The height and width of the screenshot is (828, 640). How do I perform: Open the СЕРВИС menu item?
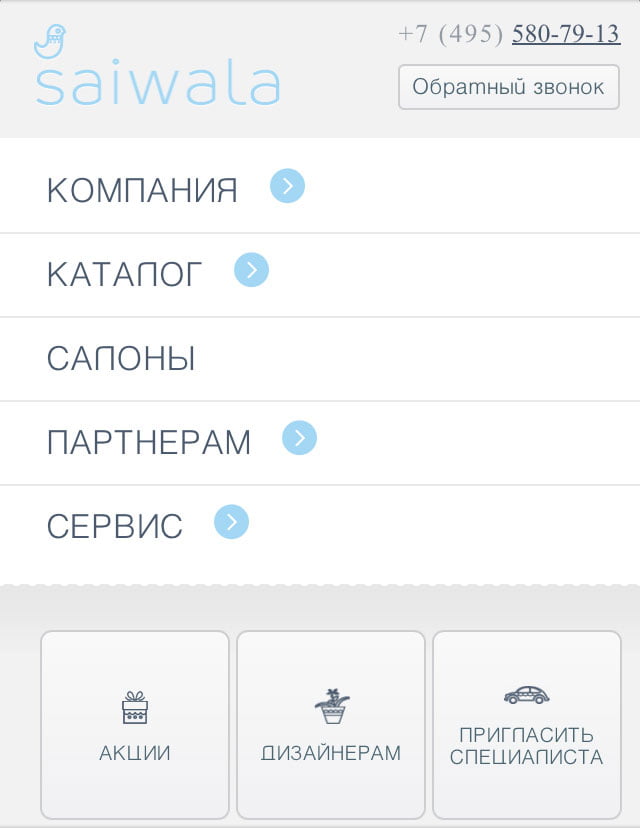click(x=115, y=526)
